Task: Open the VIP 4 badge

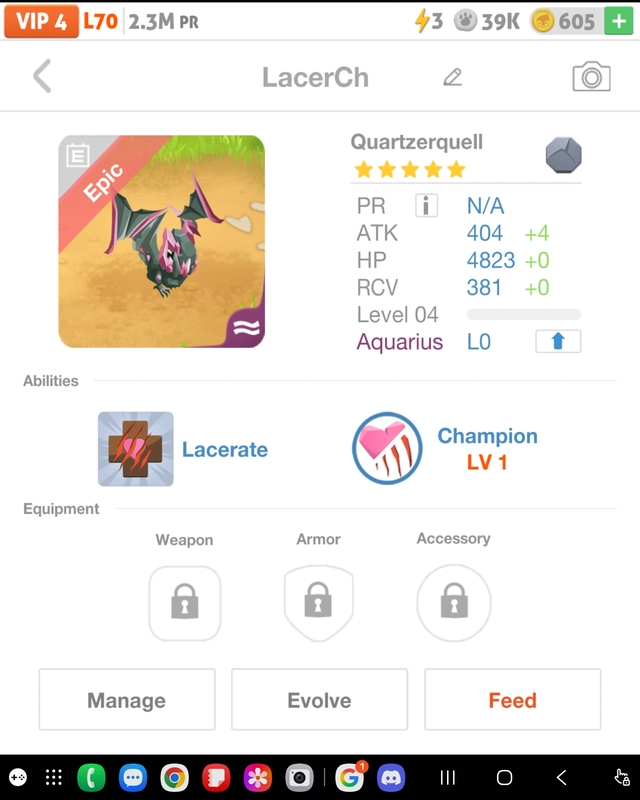Action: 41,21
